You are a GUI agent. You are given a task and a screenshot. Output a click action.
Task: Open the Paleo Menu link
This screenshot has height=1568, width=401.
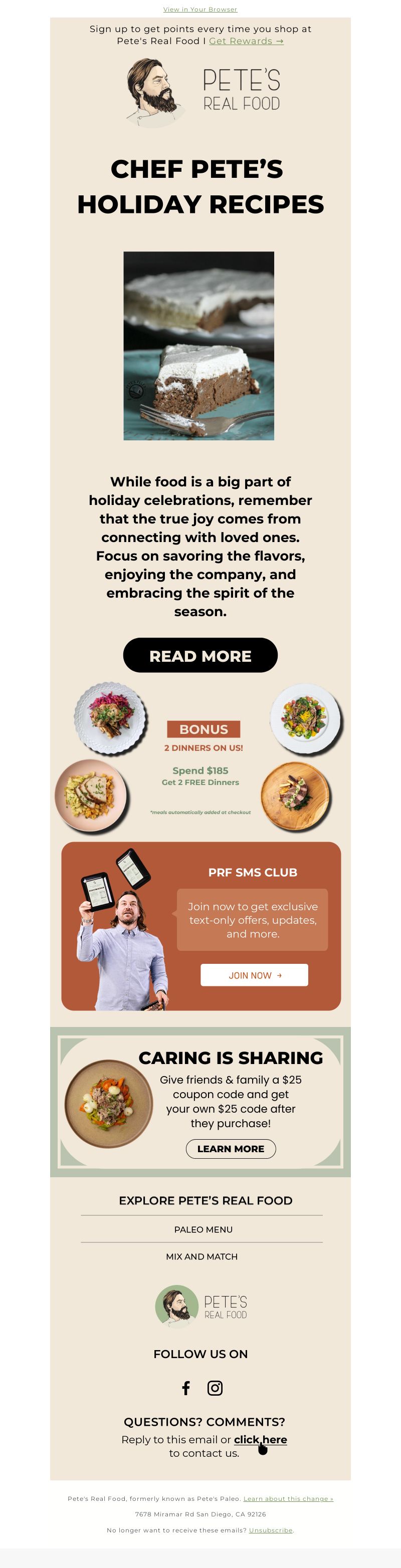[203, 1229]
